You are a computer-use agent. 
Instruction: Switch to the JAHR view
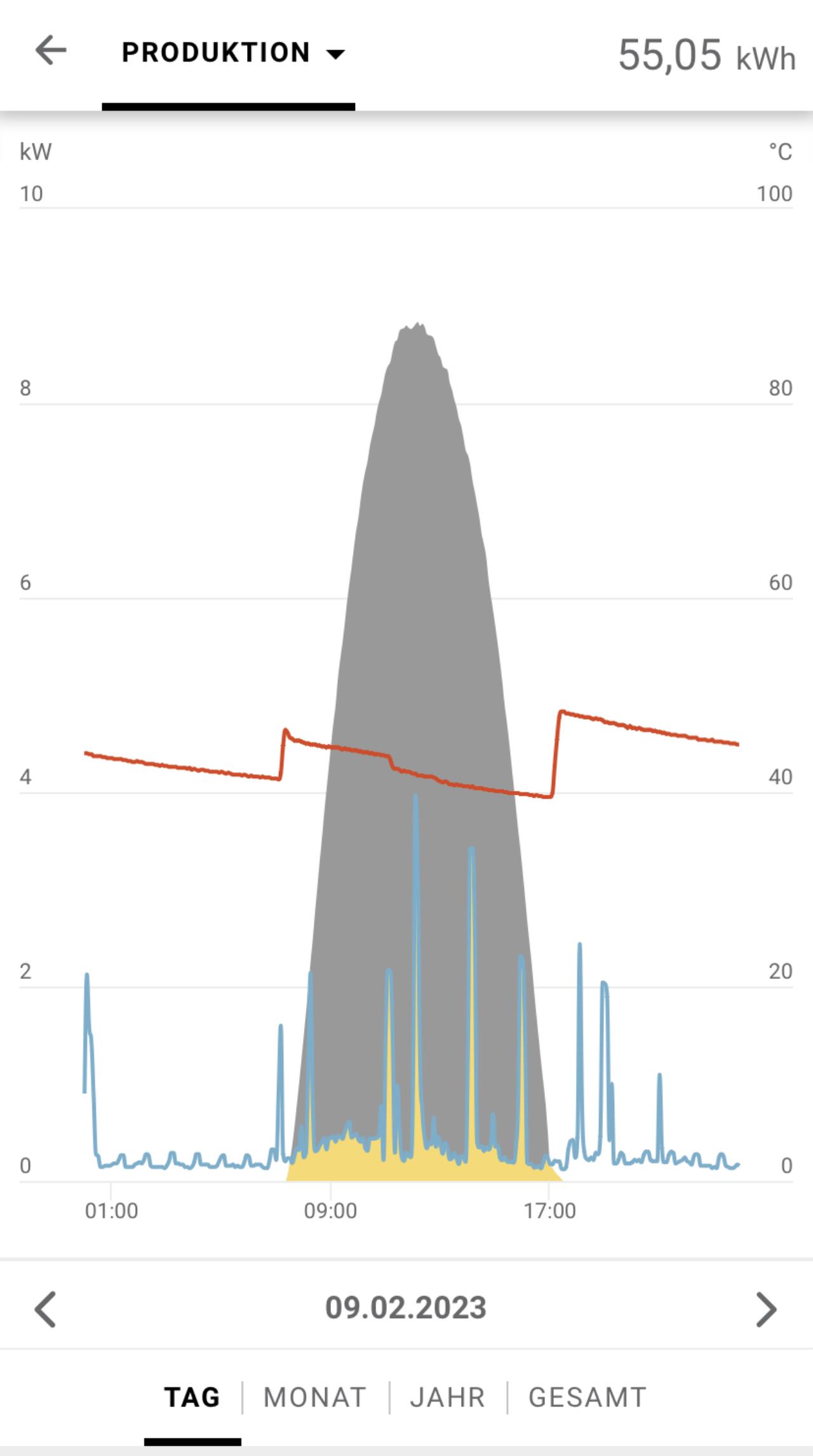[x=448, y=1398]
